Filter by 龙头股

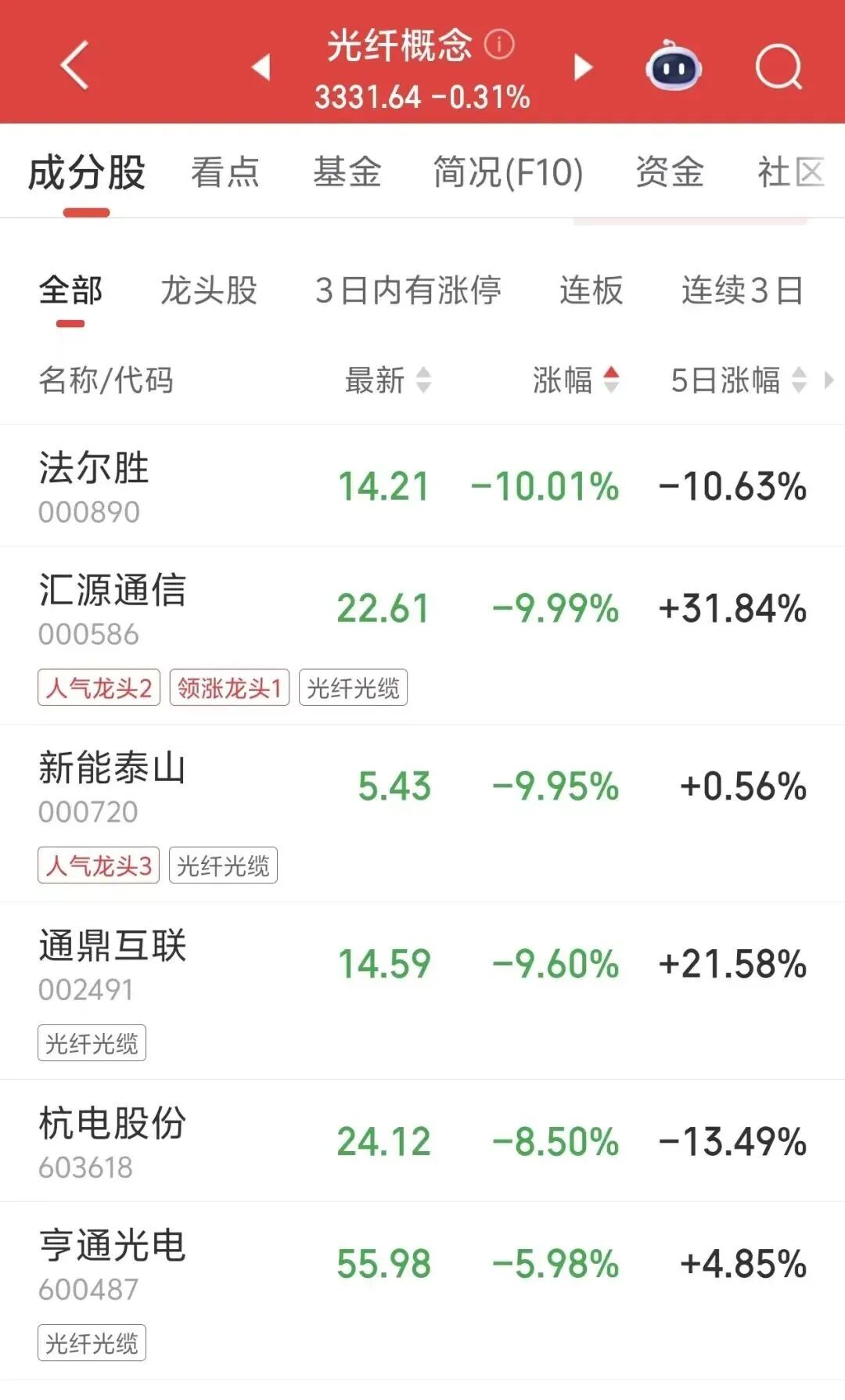point(209,290)
